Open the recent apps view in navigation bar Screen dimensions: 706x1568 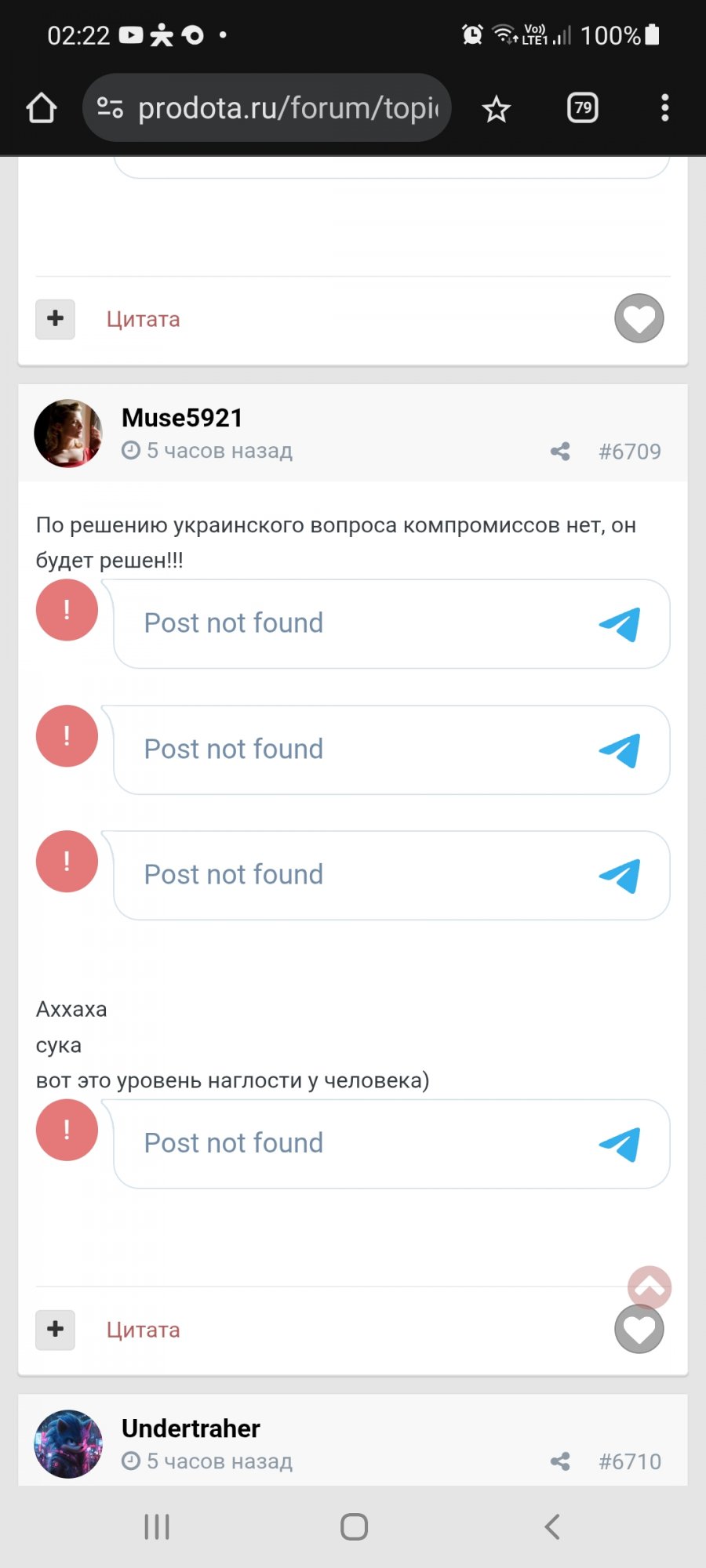(x=157, y=1526)
